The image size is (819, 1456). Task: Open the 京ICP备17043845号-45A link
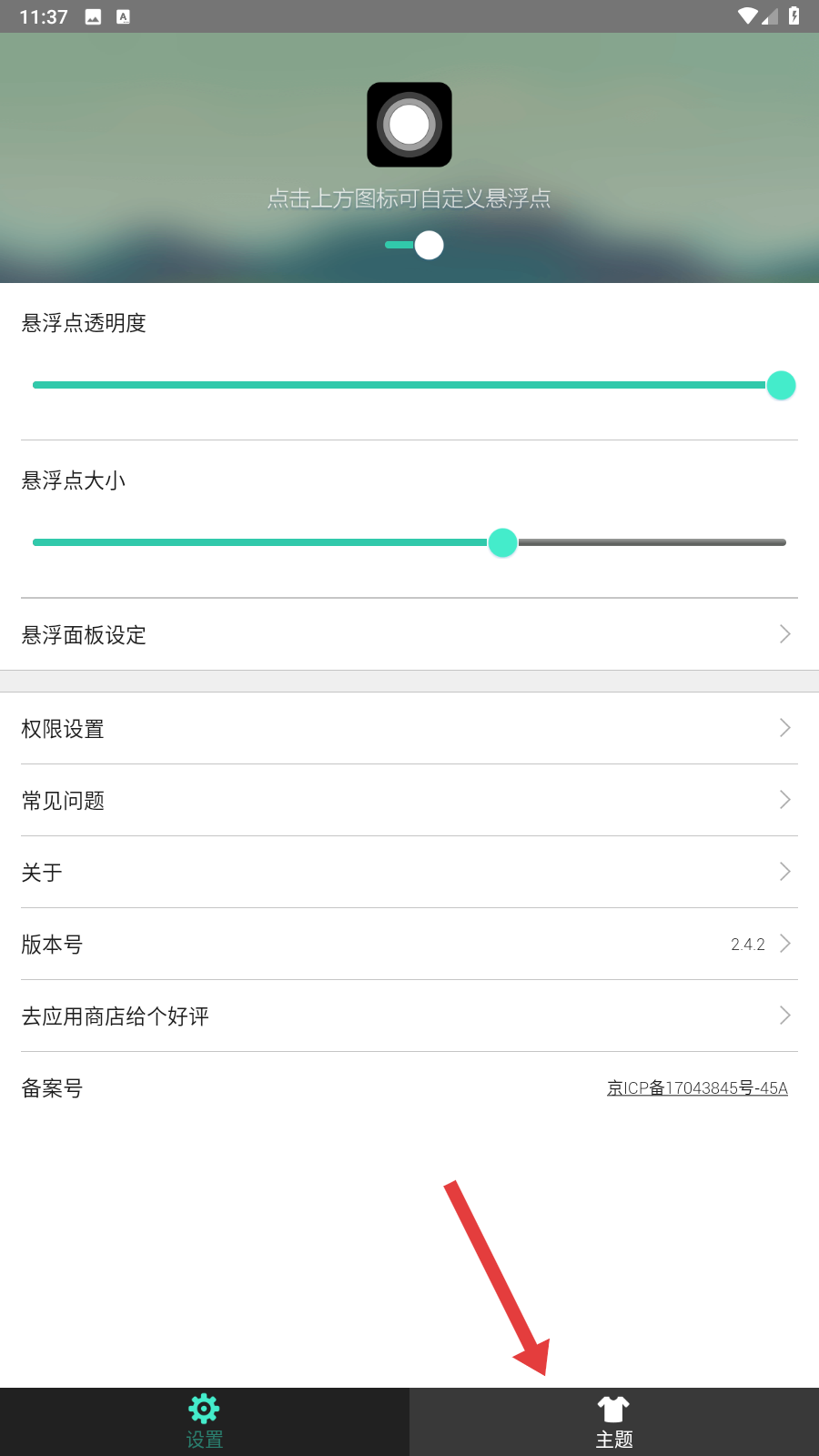[697, 1087]
